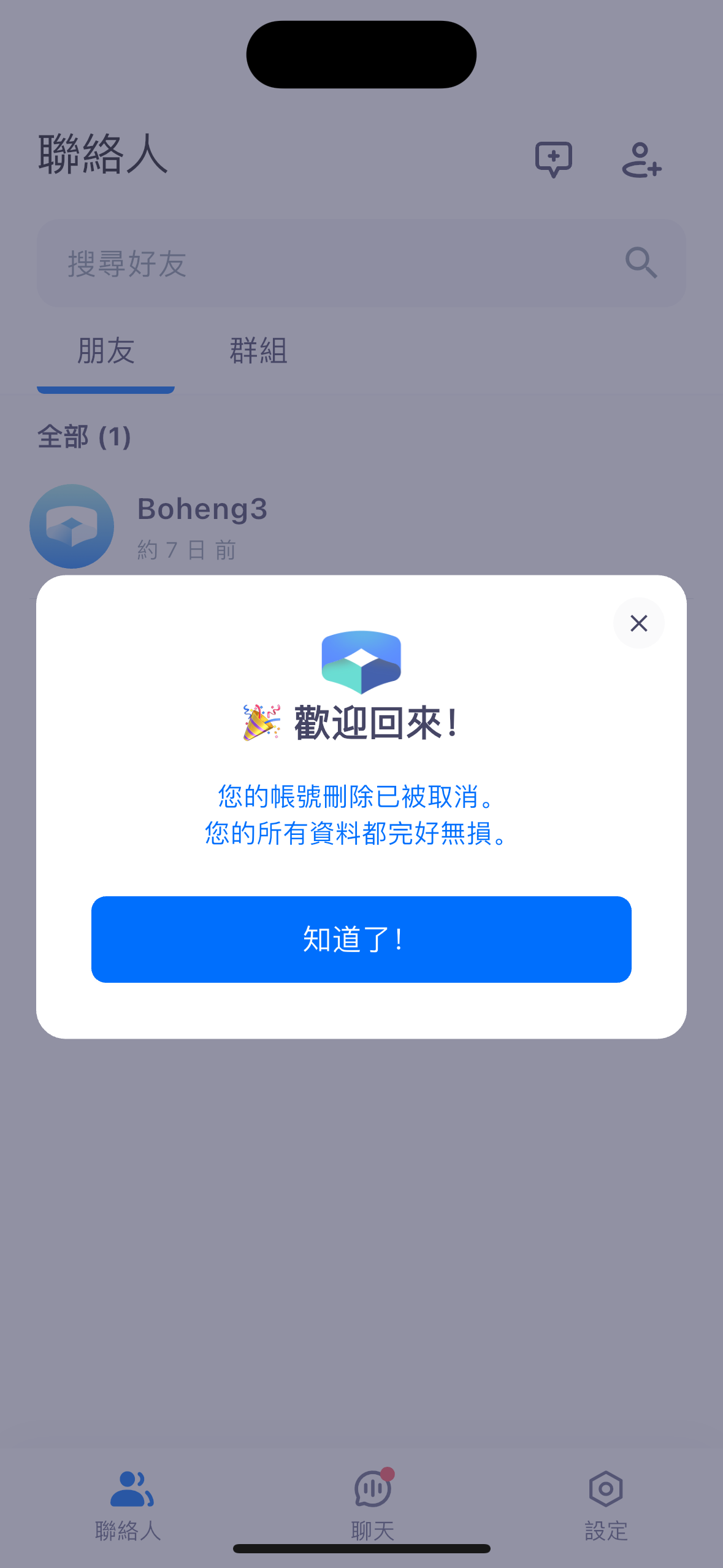Viewport: 723px width, 1568px height.
Task: Start a new chat from the toolbar
Action: coord(553,159)
